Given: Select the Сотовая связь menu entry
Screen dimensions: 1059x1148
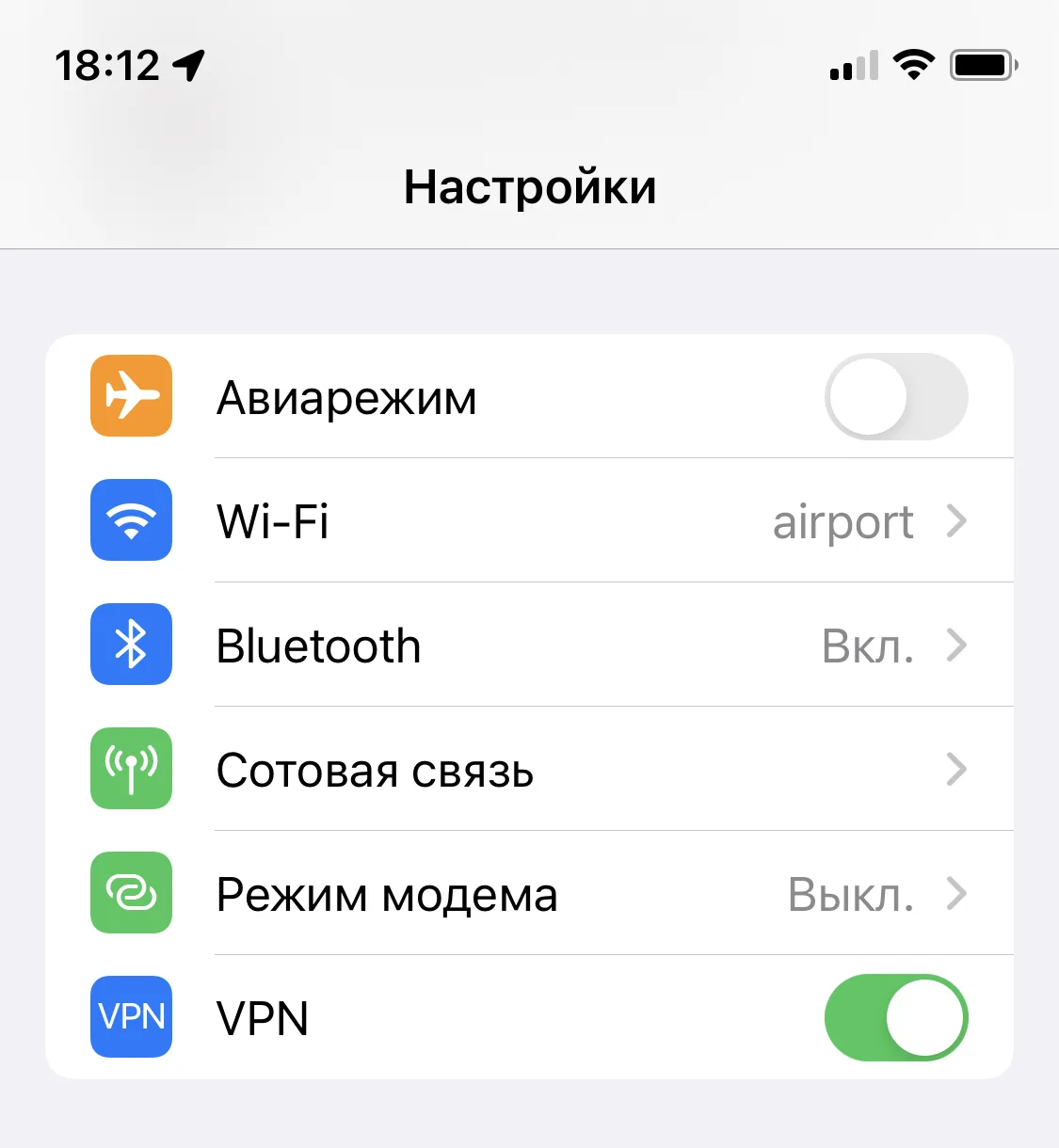Looking at the screenshot, I should (375, 769).
